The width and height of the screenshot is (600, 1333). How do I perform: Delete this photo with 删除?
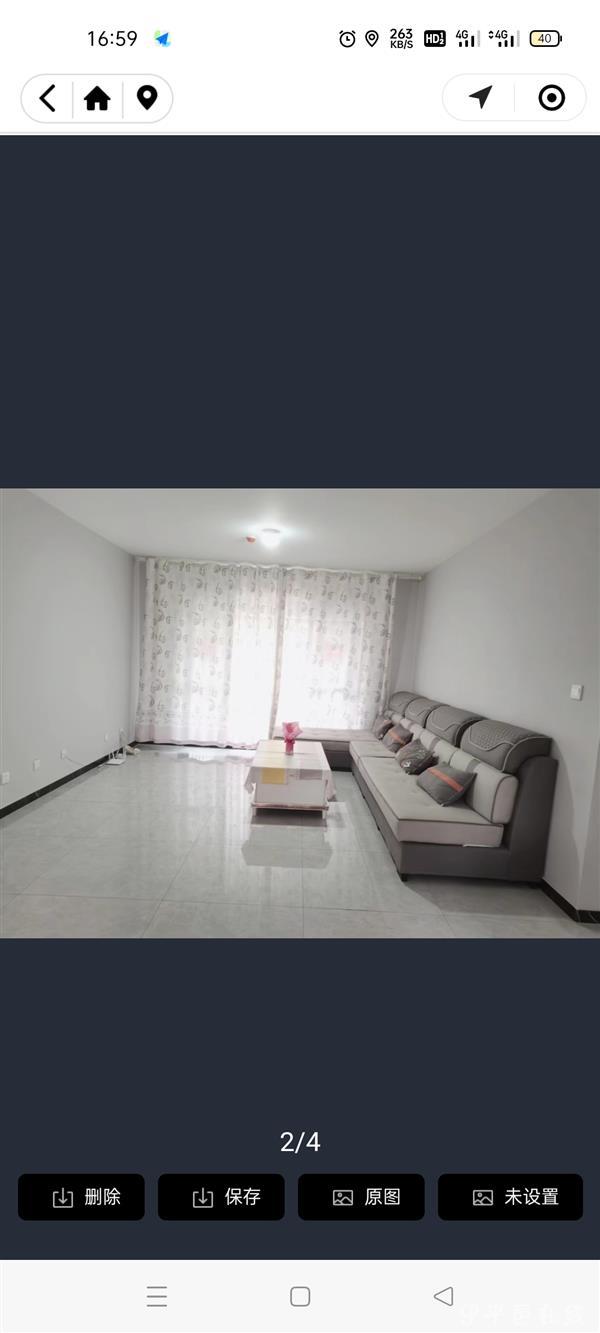coord(81,1197)
